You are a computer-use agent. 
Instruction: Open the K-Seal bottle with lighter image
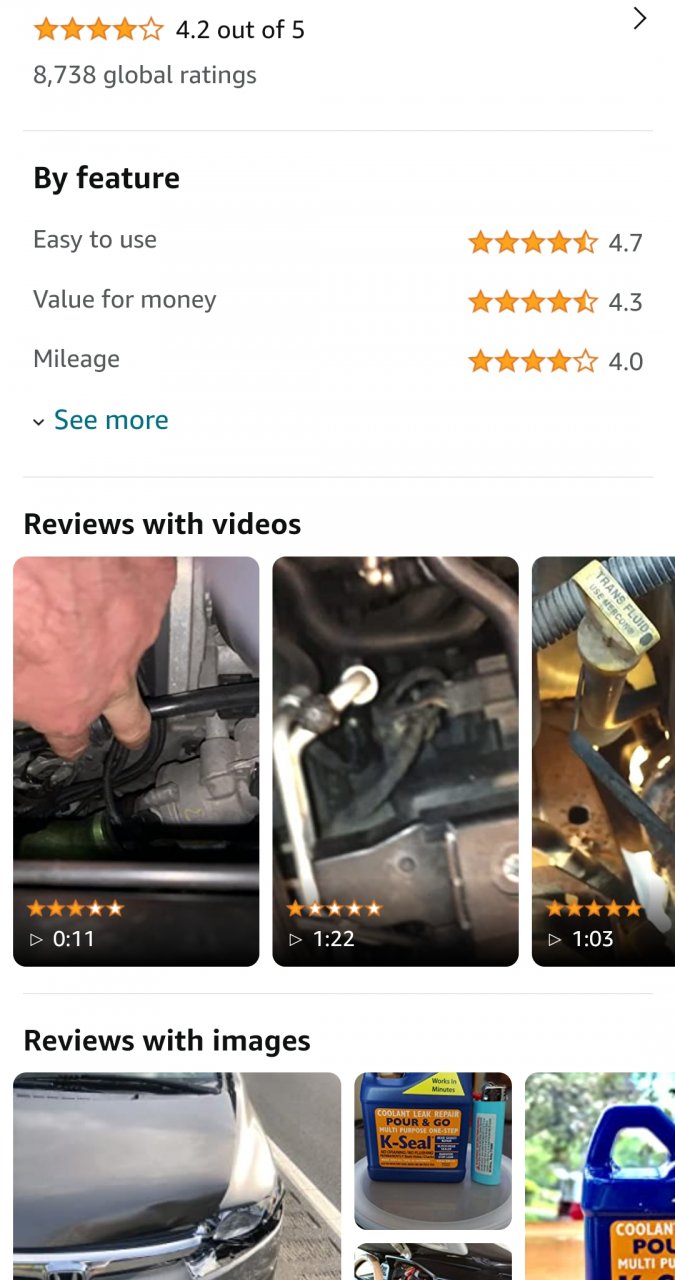(x=433, y=1150)
